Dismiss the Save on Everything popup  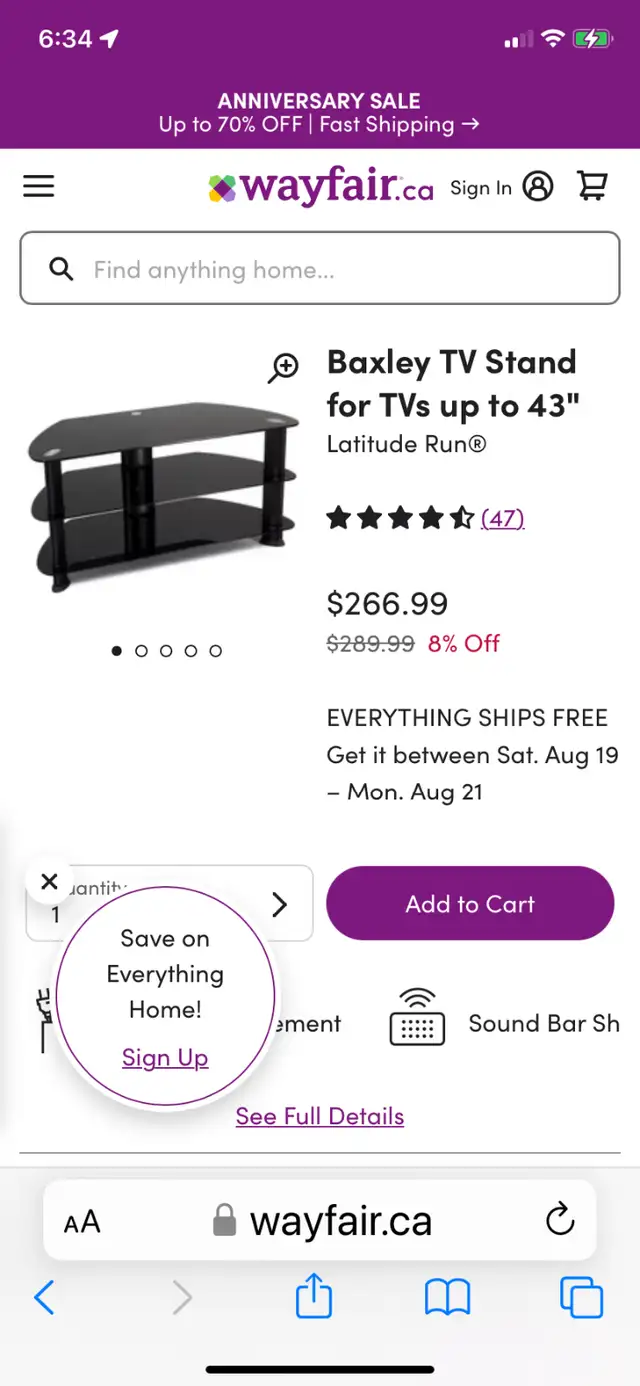tap(49, 882)
